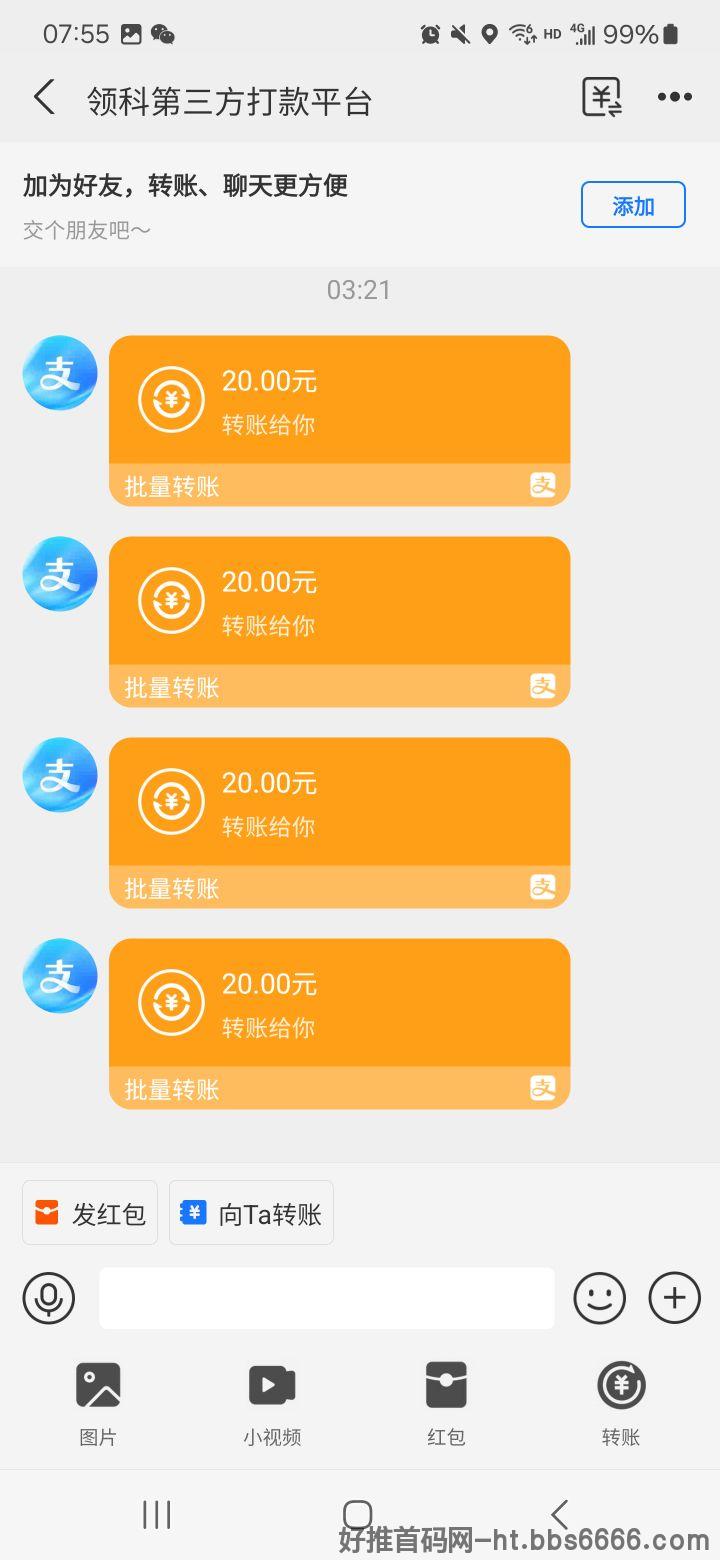Toggle the plus attachments panel
The image size is (720, 1560).
click(x=675, y=1298)
